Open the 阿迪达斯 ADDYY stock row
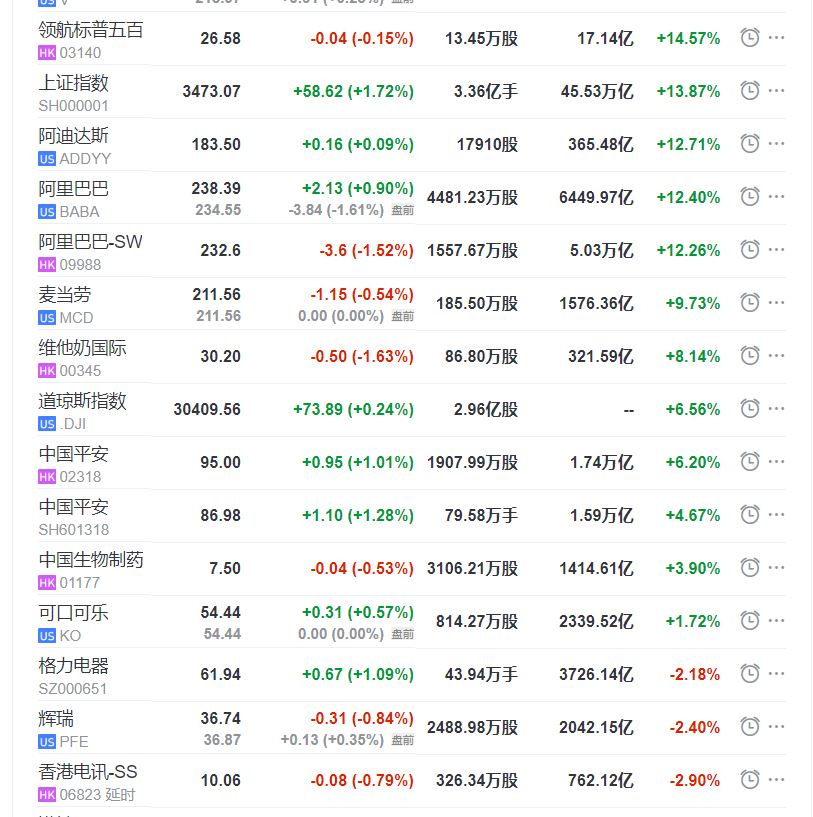Screen dimensions: 813x817 pos(74,135)
